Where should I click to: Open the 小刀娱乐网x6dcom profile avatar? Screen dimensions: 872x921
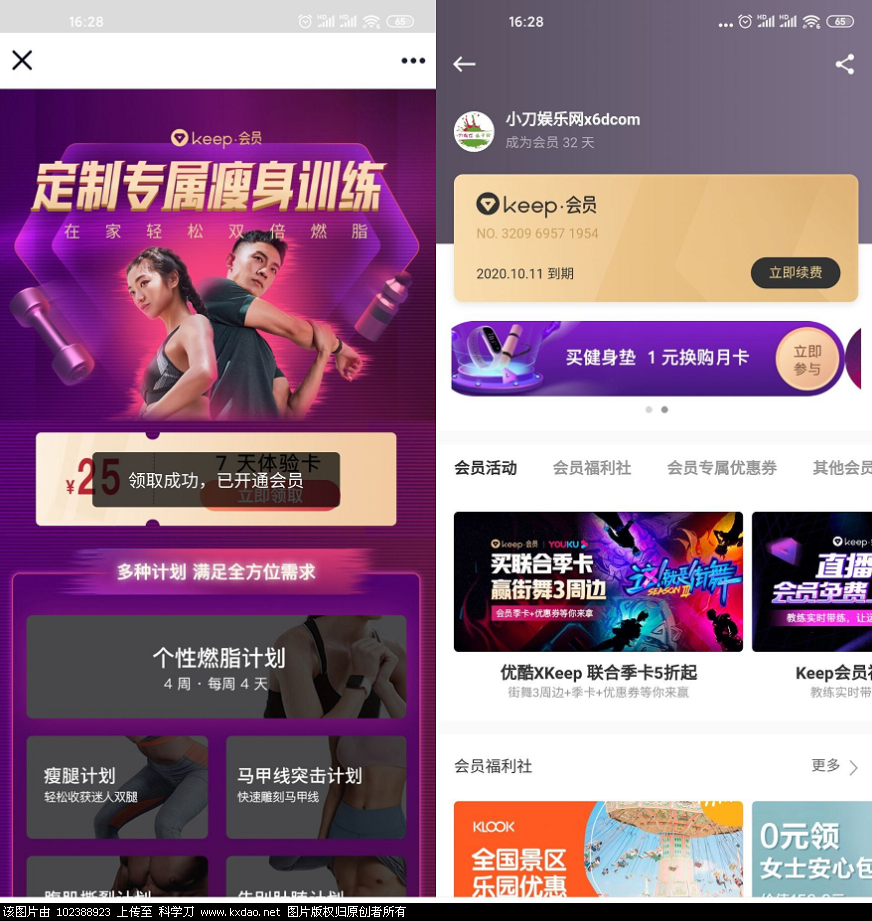(474, 131)
